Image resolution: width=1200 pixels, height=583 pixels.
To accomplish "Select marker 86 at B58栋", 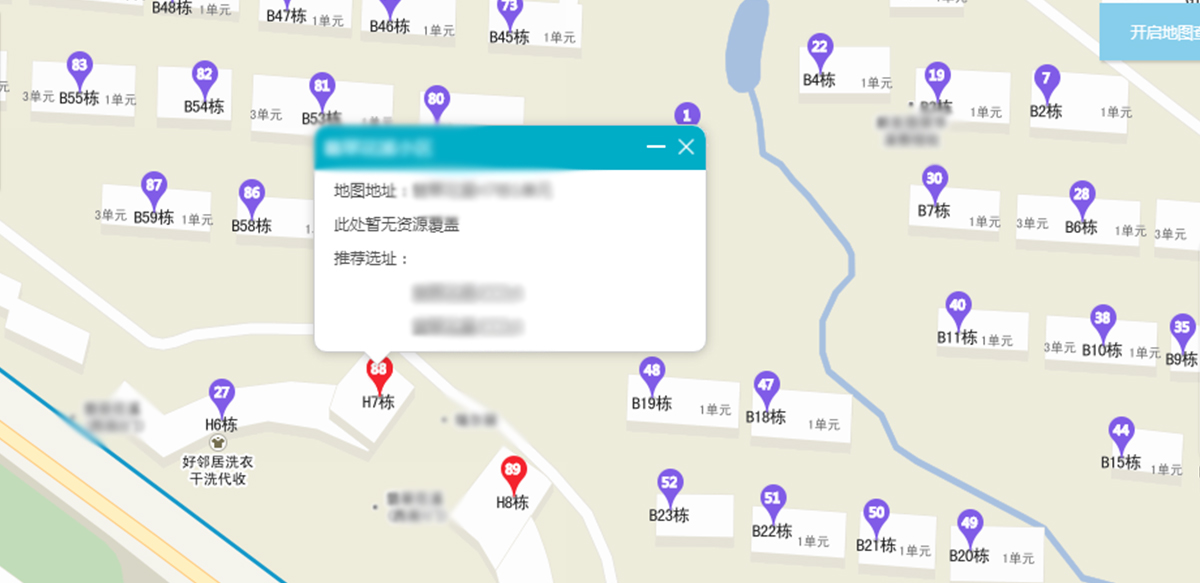I will [x=252, y=195].
